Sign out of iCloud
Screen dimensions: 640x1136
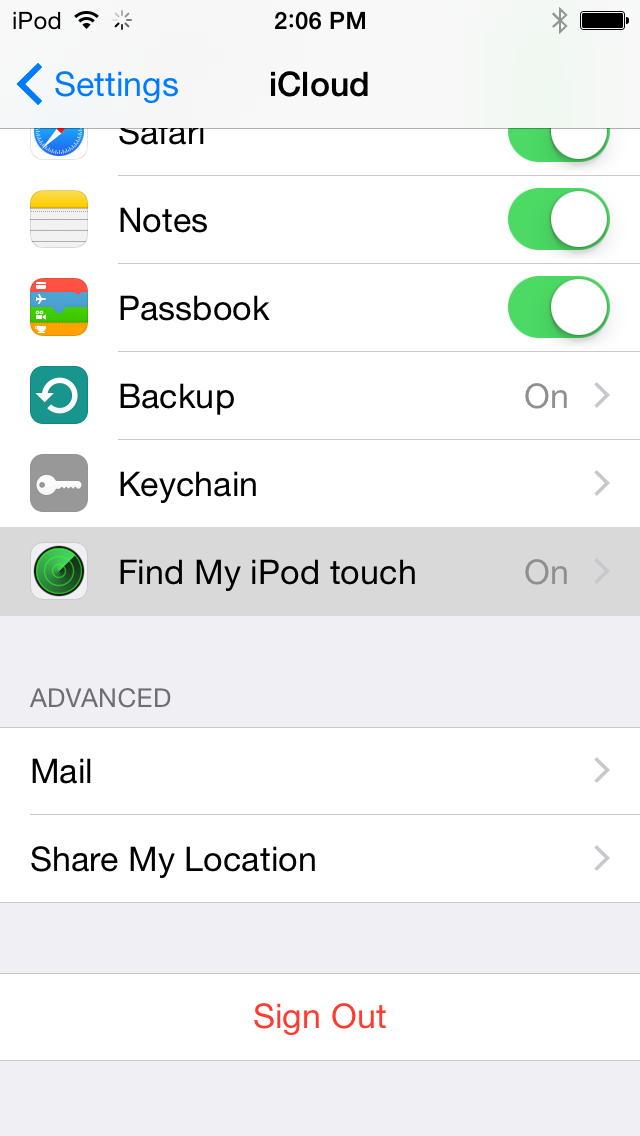pyautogui.click(x=320, y=1016)
